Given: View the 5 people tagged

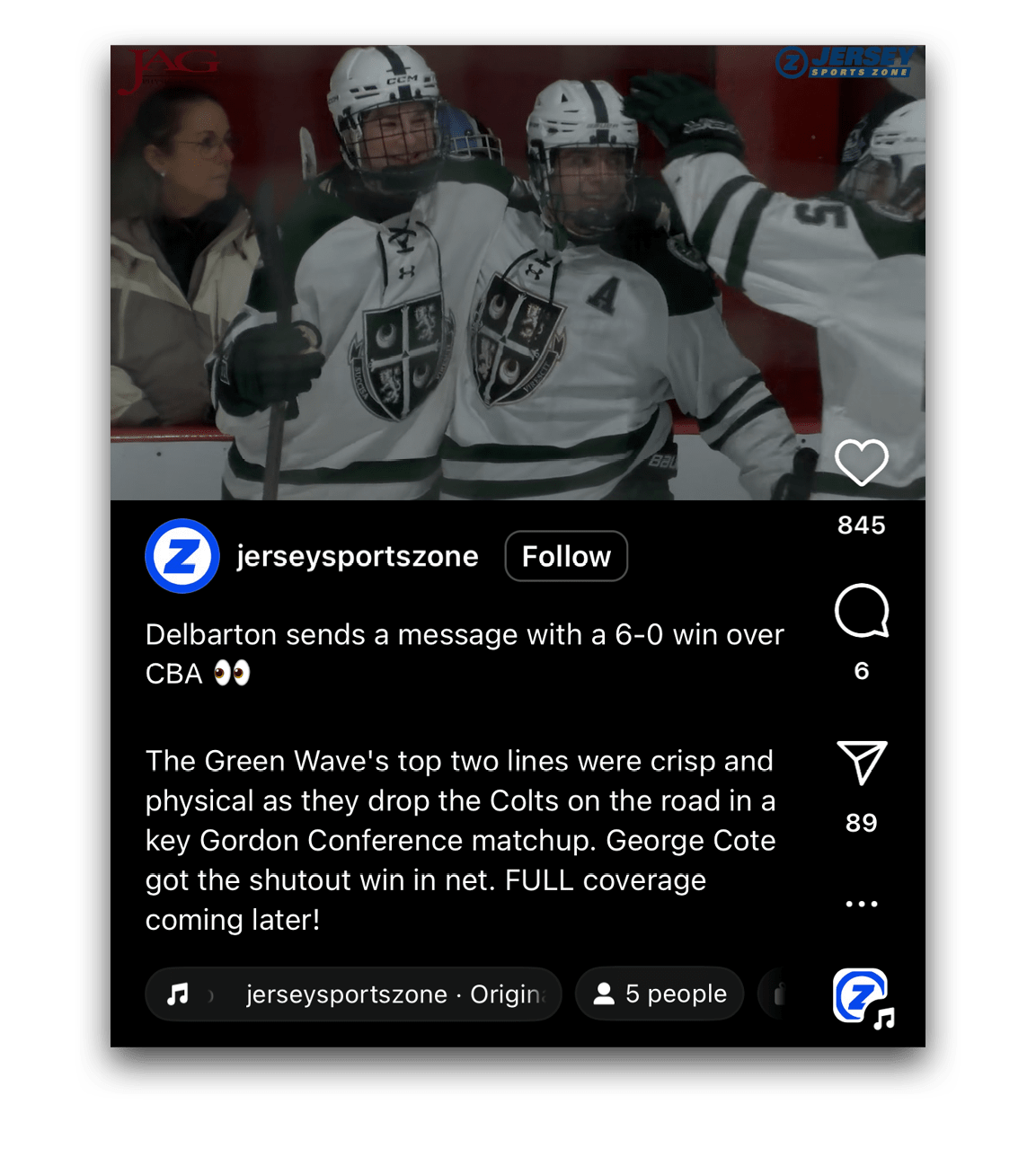Looking at the screenshot, I should coord(660,994).
